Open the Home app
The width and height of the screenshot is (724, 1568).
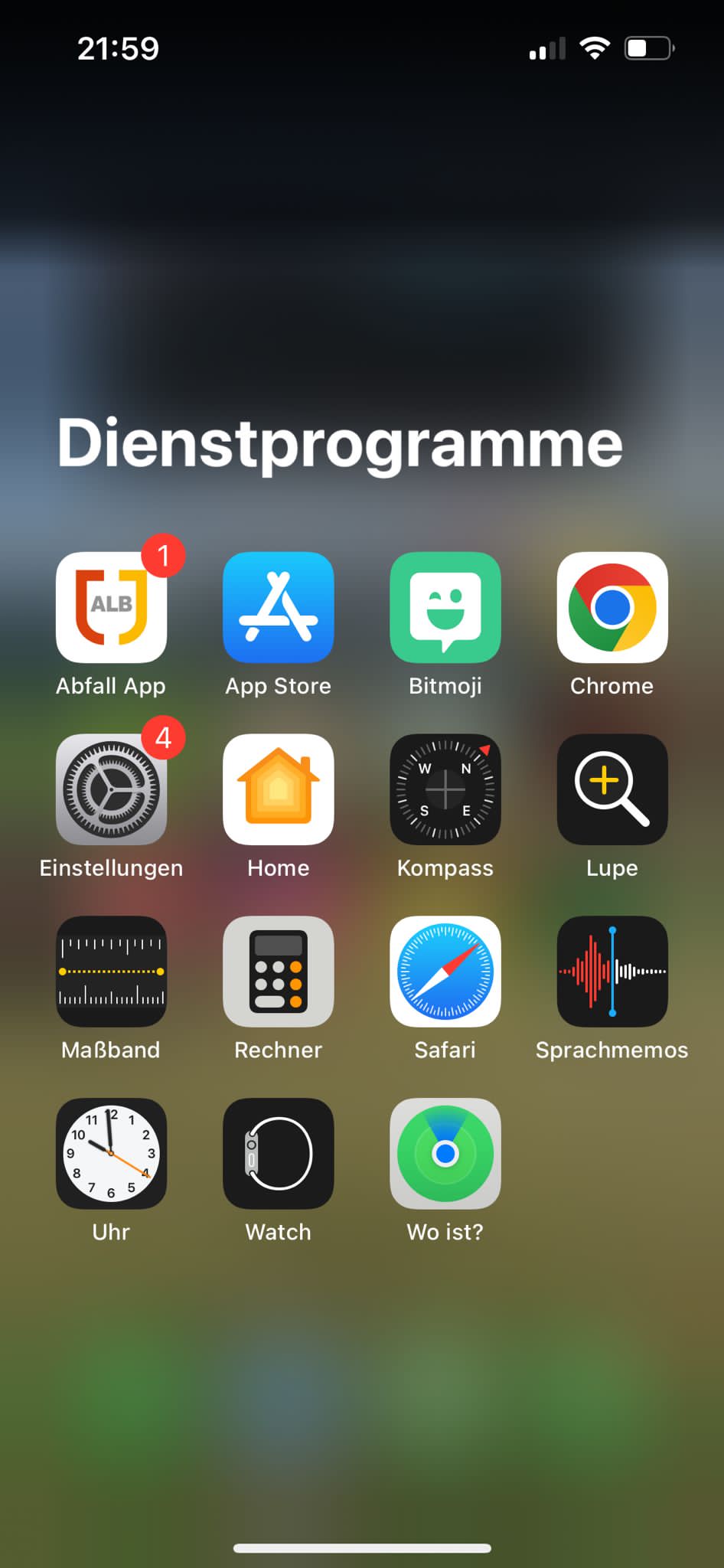click(x=278, y=789)
